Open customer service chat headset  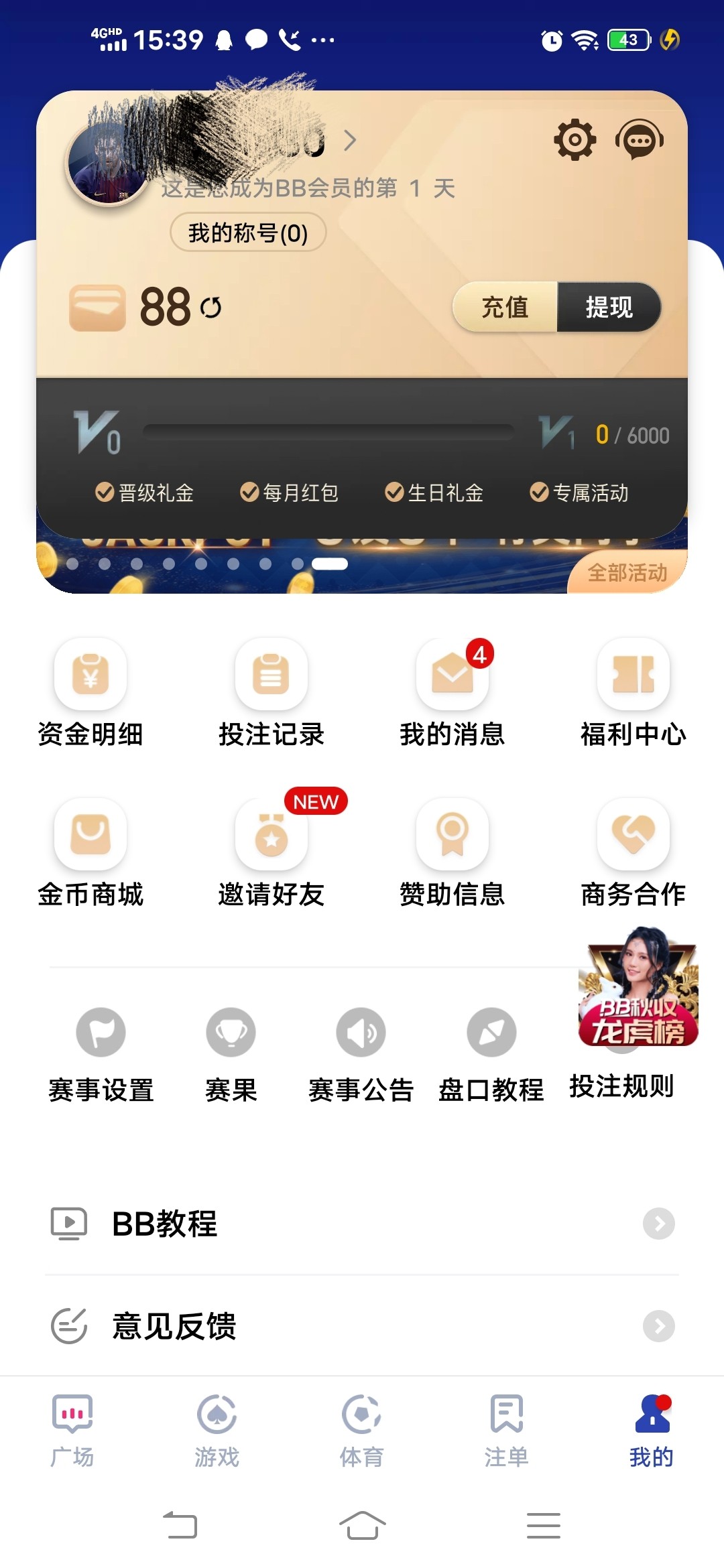pyautogui.click(x=639, y=140)
